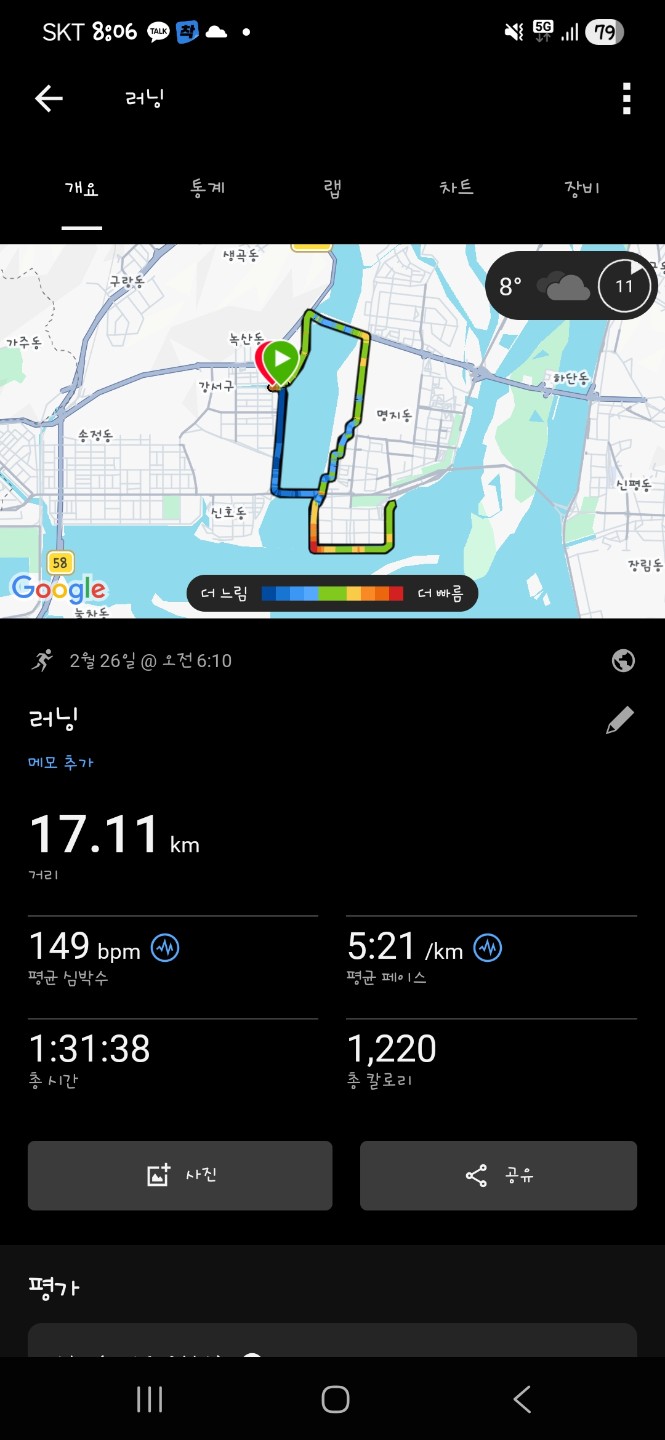The image size is (665, 1440).
Task: Share this run with the 공유 button
Action: point(498,1176)
